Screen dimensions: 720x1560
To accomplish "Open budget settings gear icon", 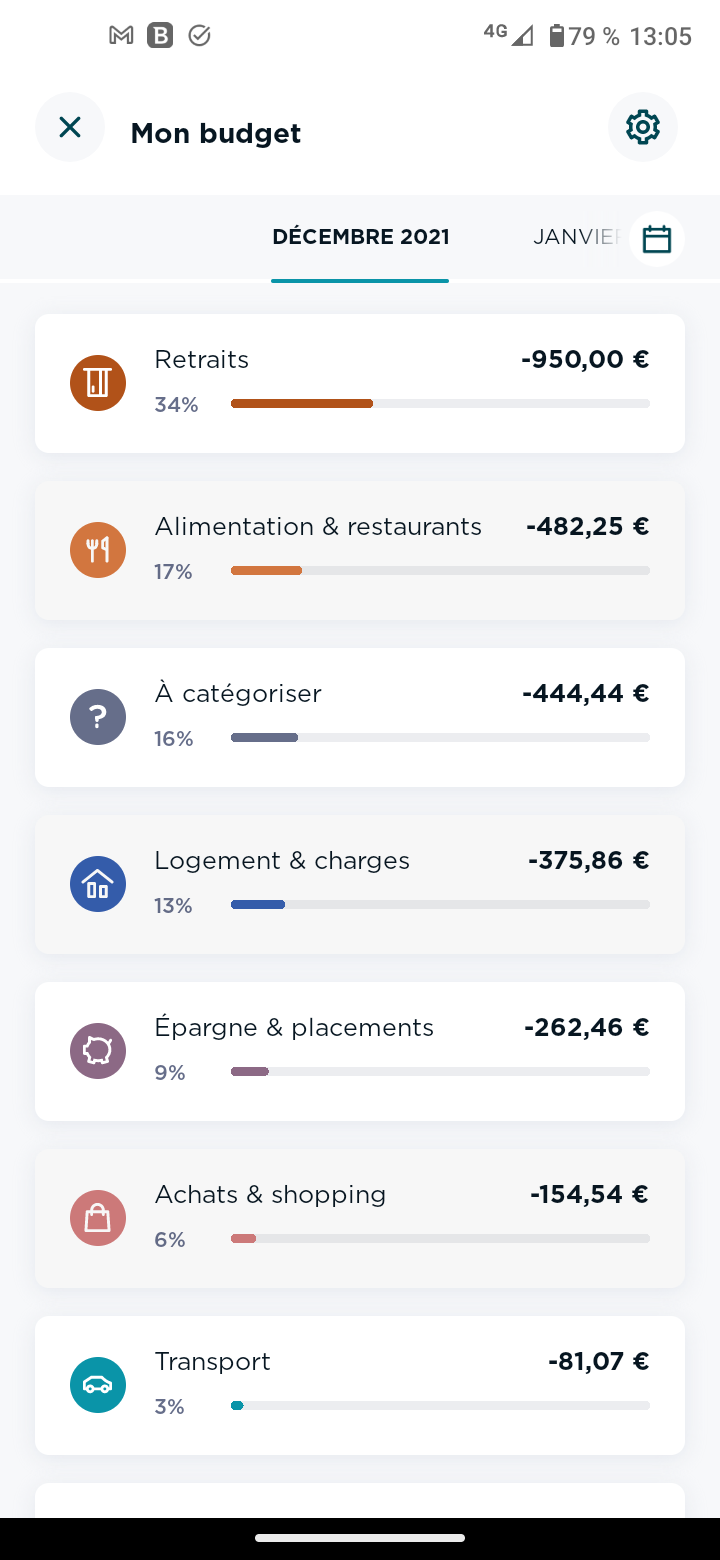I will click(643, 127).
